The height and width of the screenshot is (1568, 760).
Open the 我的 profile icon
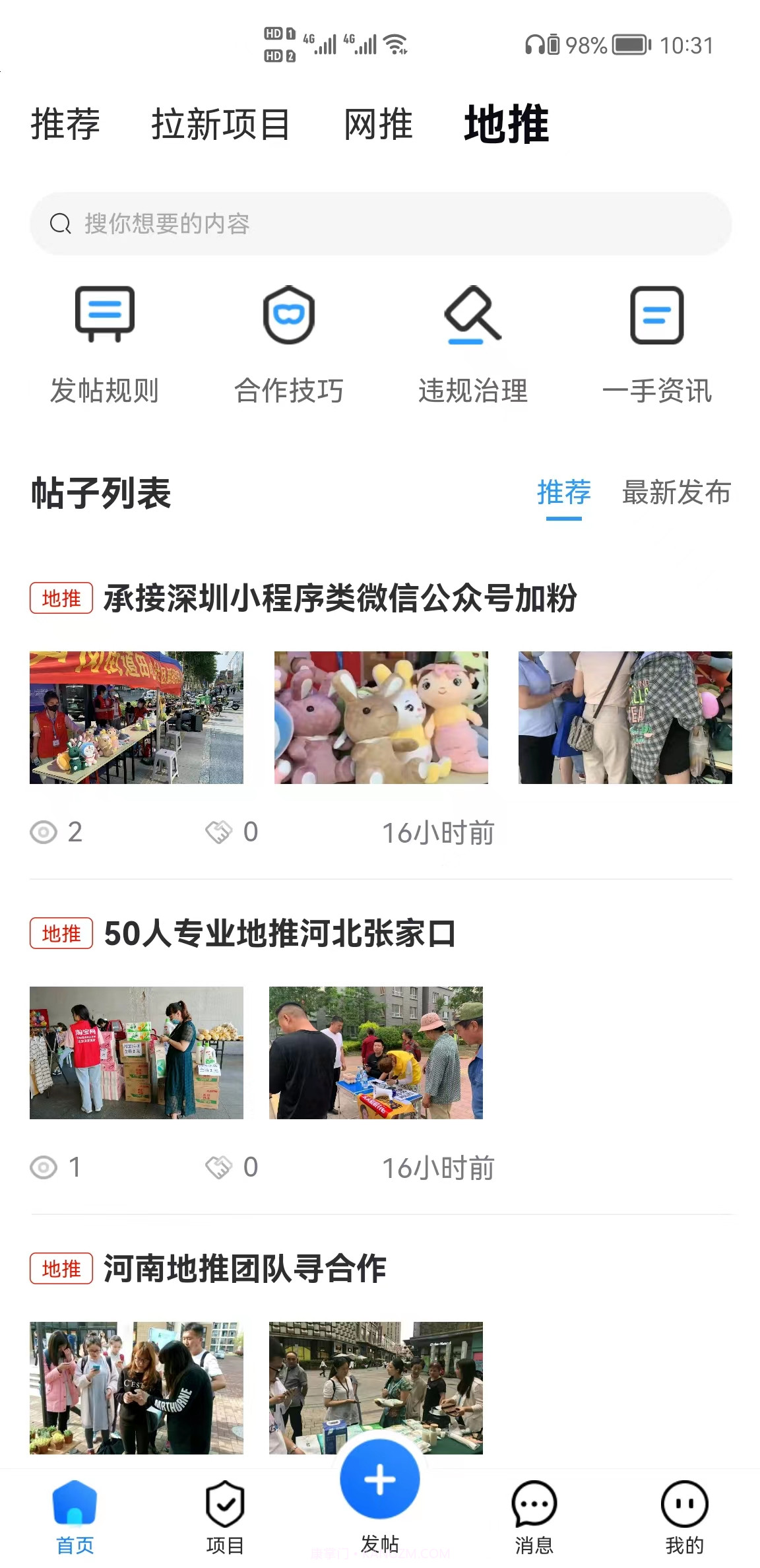[685, 1507]
